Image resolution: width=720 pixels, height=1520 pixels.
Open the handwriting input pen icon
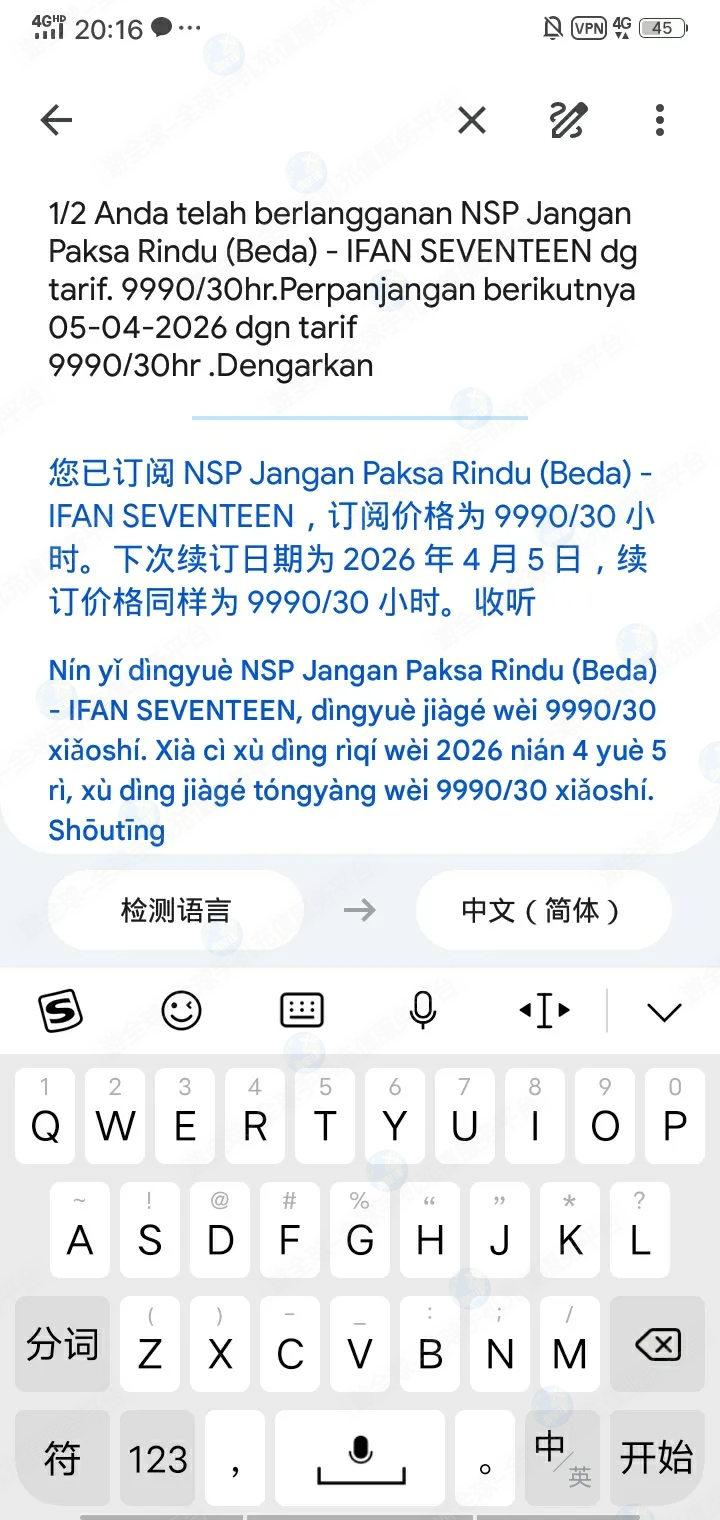pyautogui.click(x=568, y=121)
